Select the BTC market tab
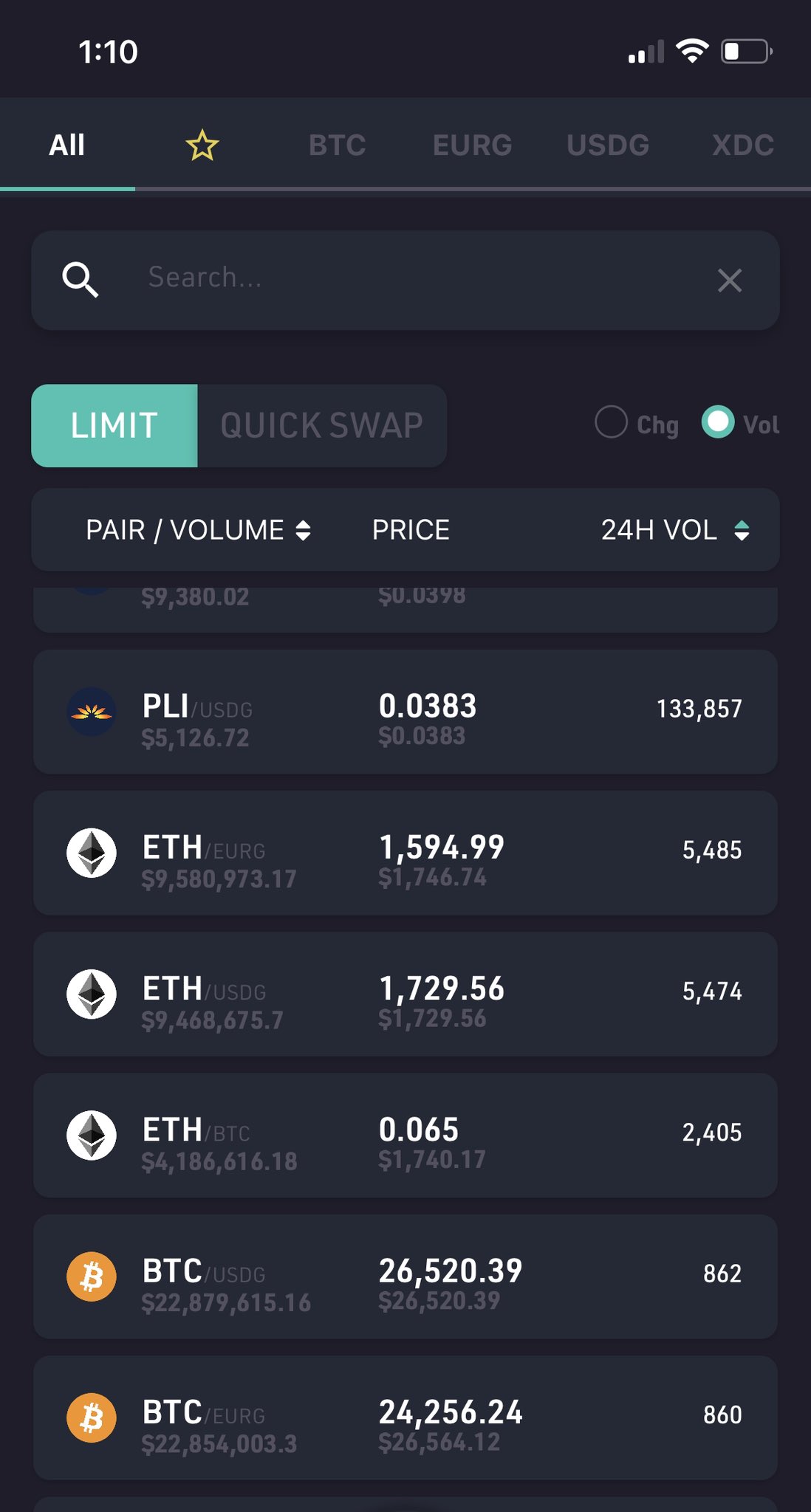The width and height of the screenshot is (811, 1512). click(x=337, y=145)
